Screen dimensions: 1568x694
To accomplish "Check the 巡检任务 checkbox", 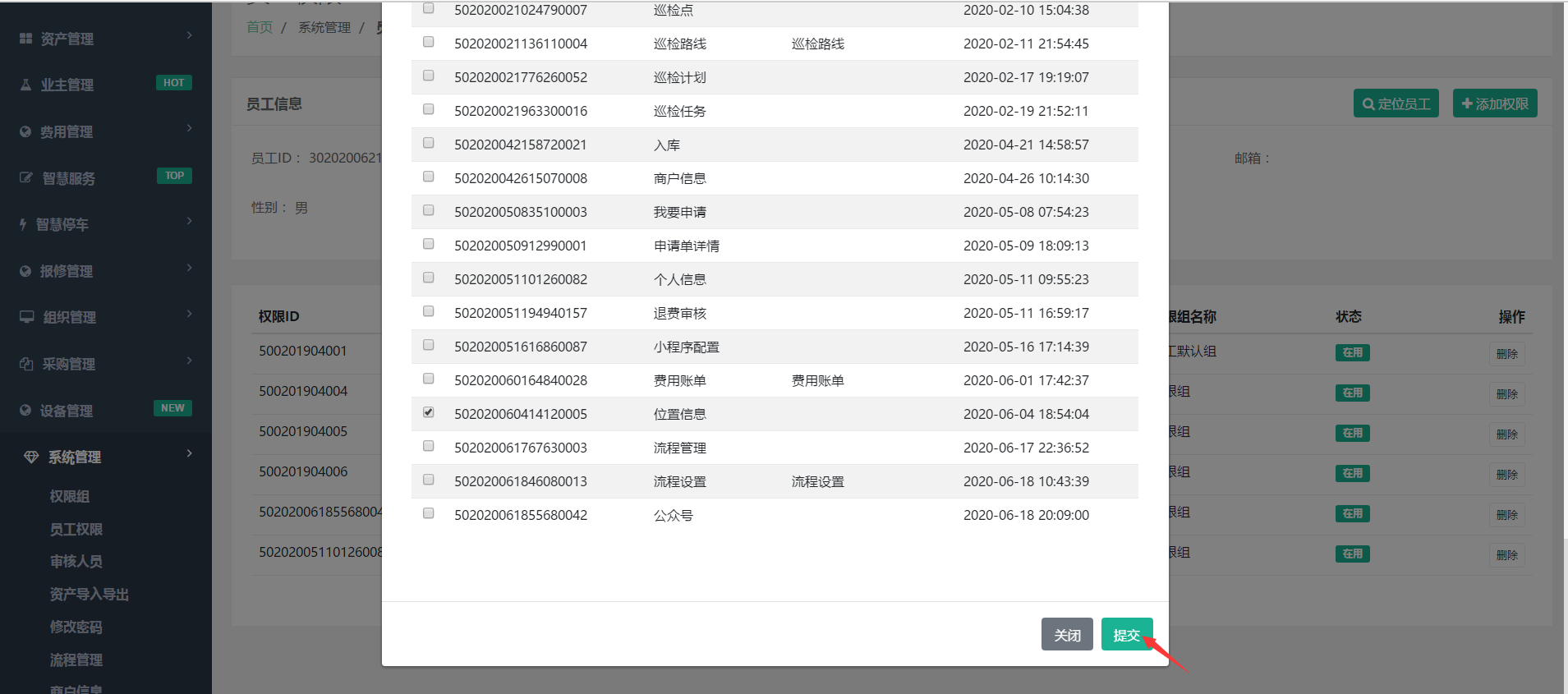I will (428, 109).
